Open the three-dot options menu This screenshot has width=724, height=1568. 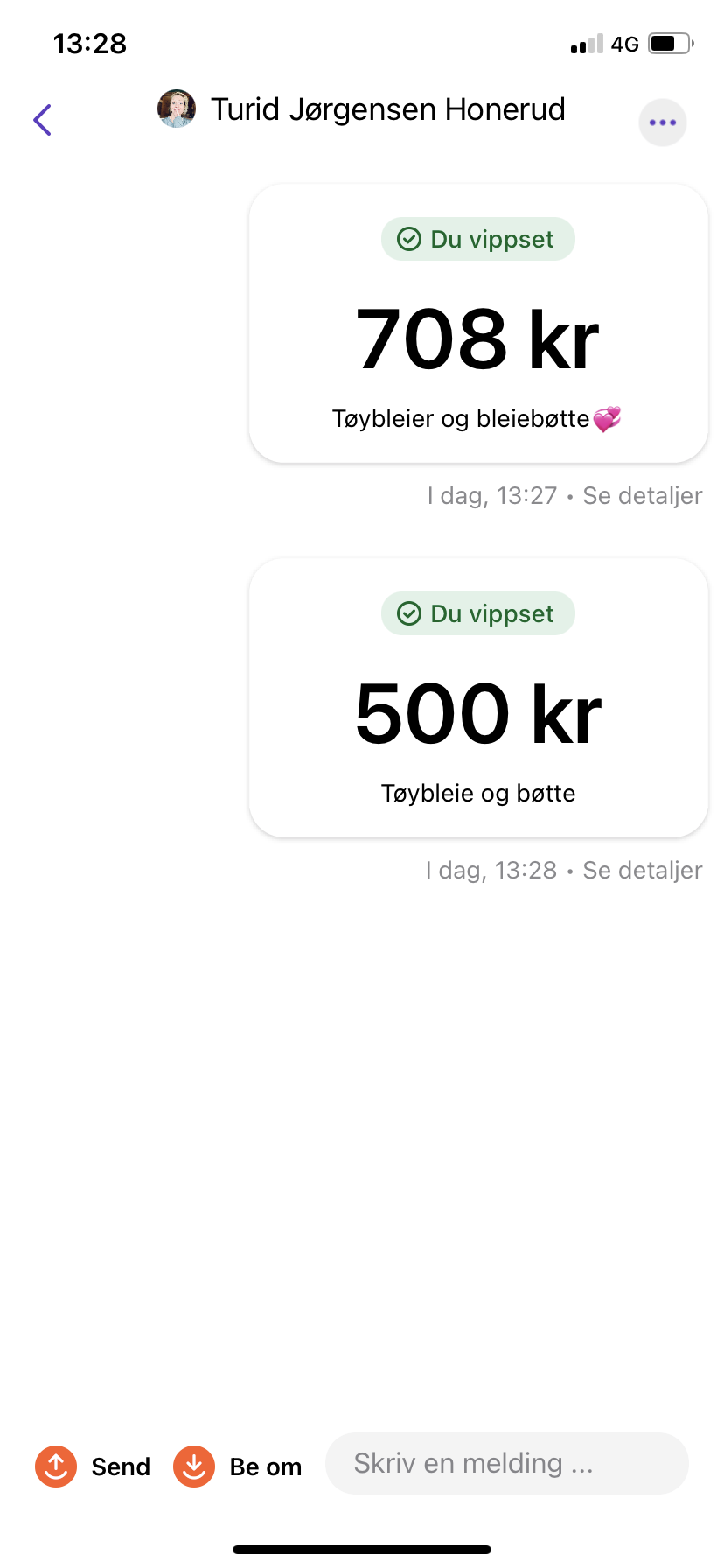coord(663,122)
